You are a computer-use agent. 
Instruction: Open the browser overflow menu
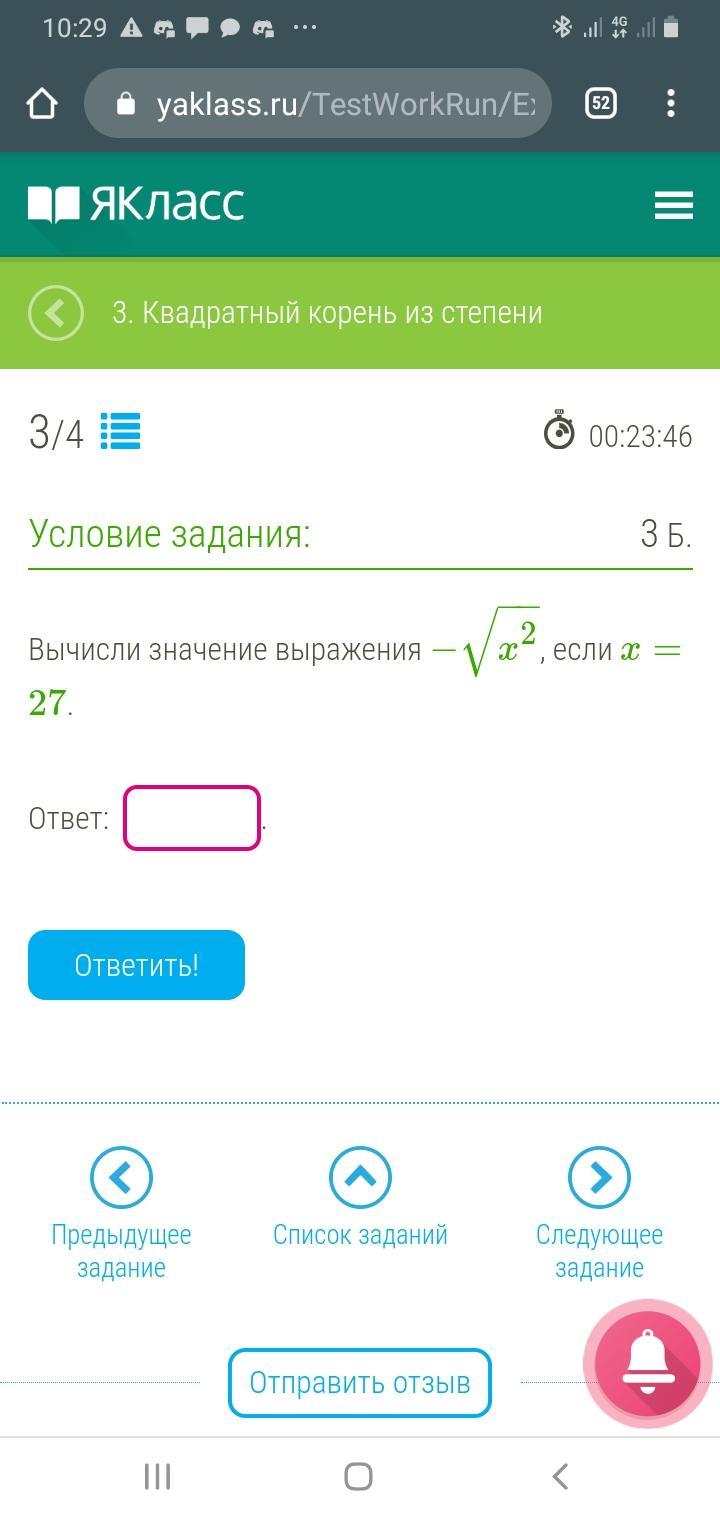point(671,103)
